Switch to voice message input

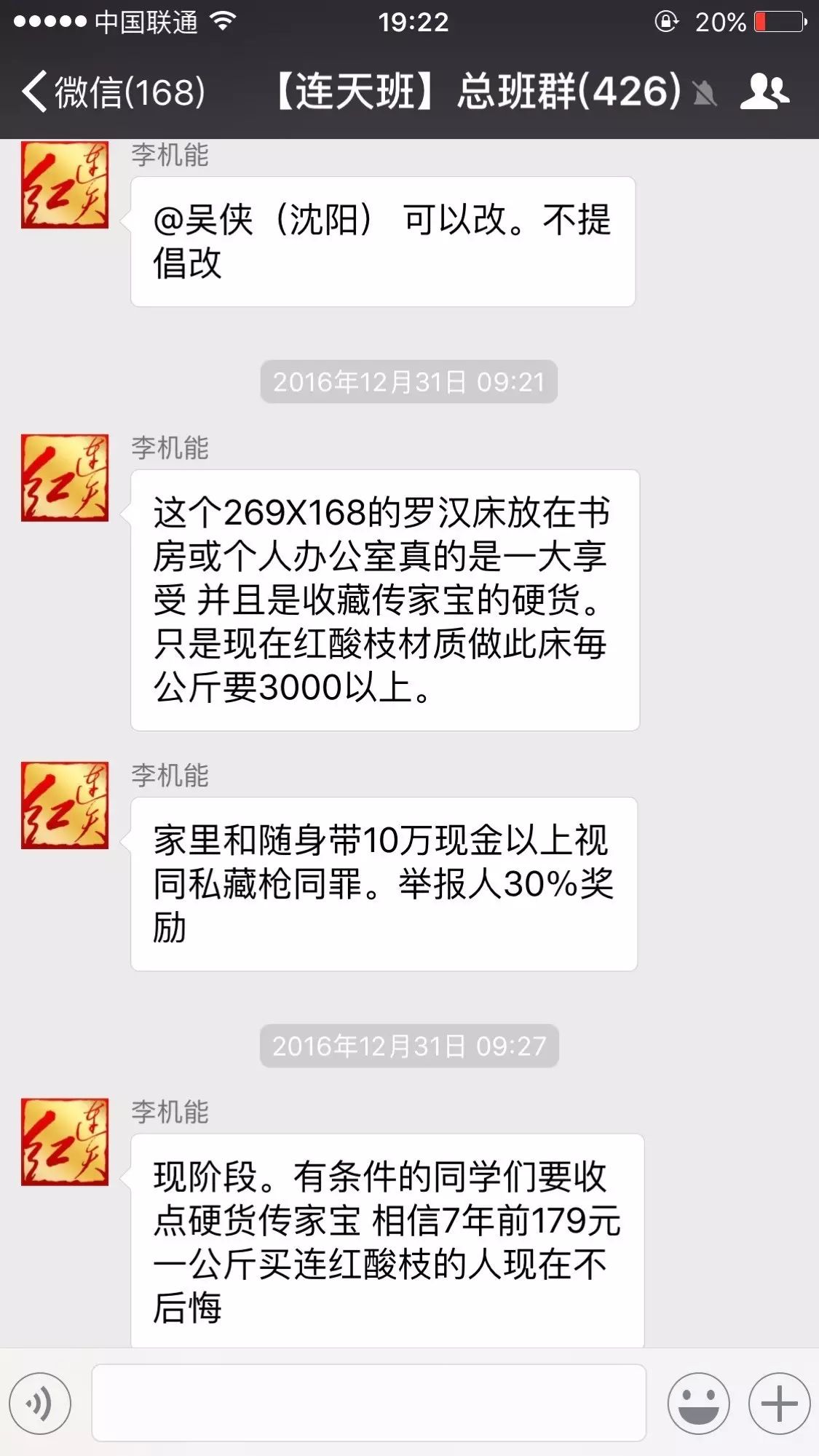(40, 1404)
